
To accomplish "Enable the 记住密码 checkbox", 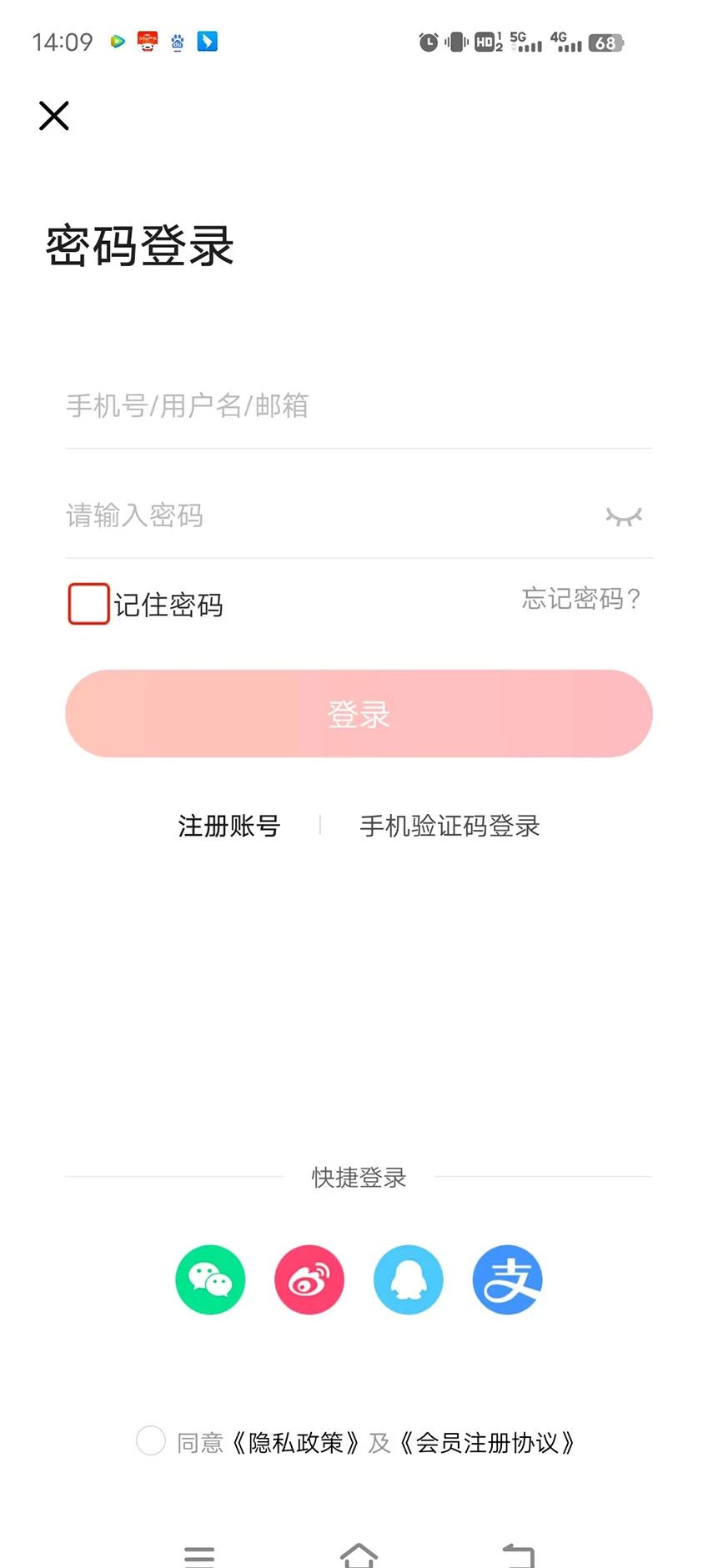I will click(88, 602).
